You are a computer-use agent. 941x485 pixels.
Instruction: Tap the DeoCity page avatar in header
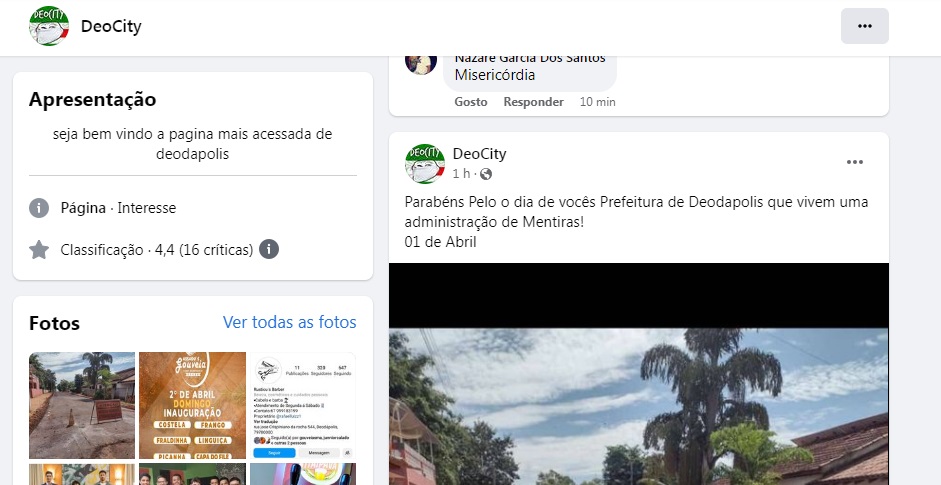48,26
